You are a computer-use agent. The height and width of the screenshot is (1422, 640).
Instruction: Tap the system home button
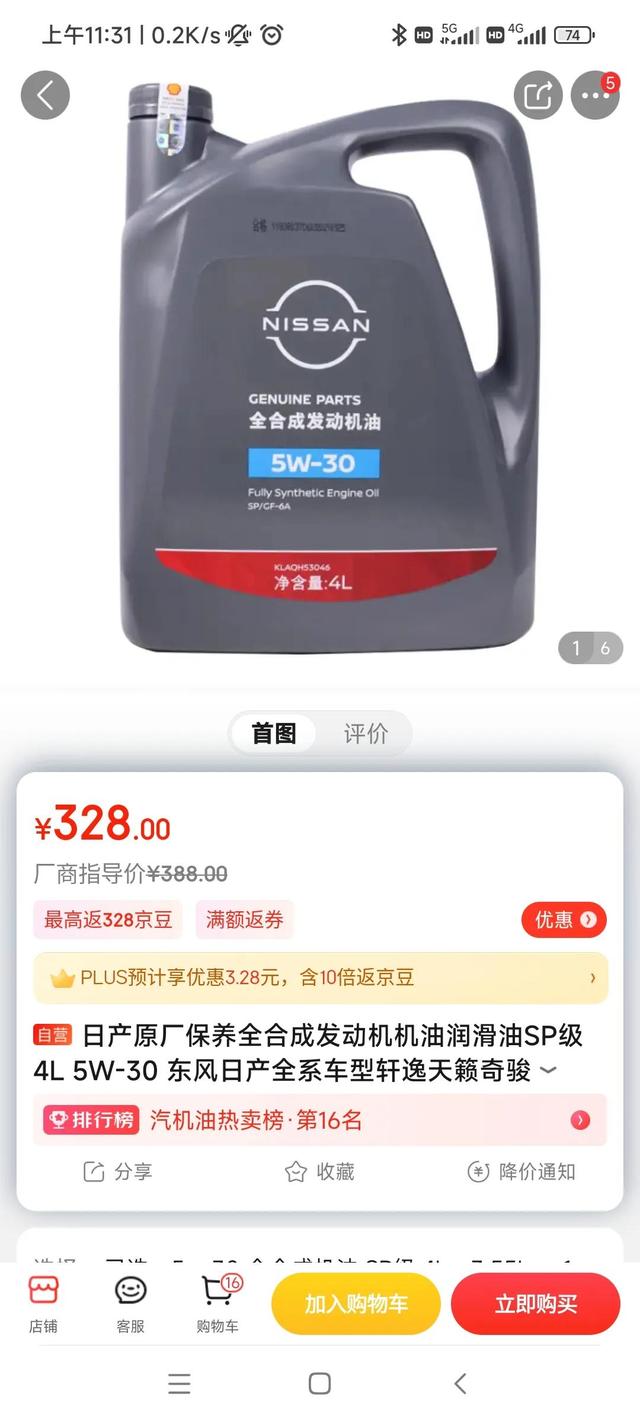(320, 1384)
